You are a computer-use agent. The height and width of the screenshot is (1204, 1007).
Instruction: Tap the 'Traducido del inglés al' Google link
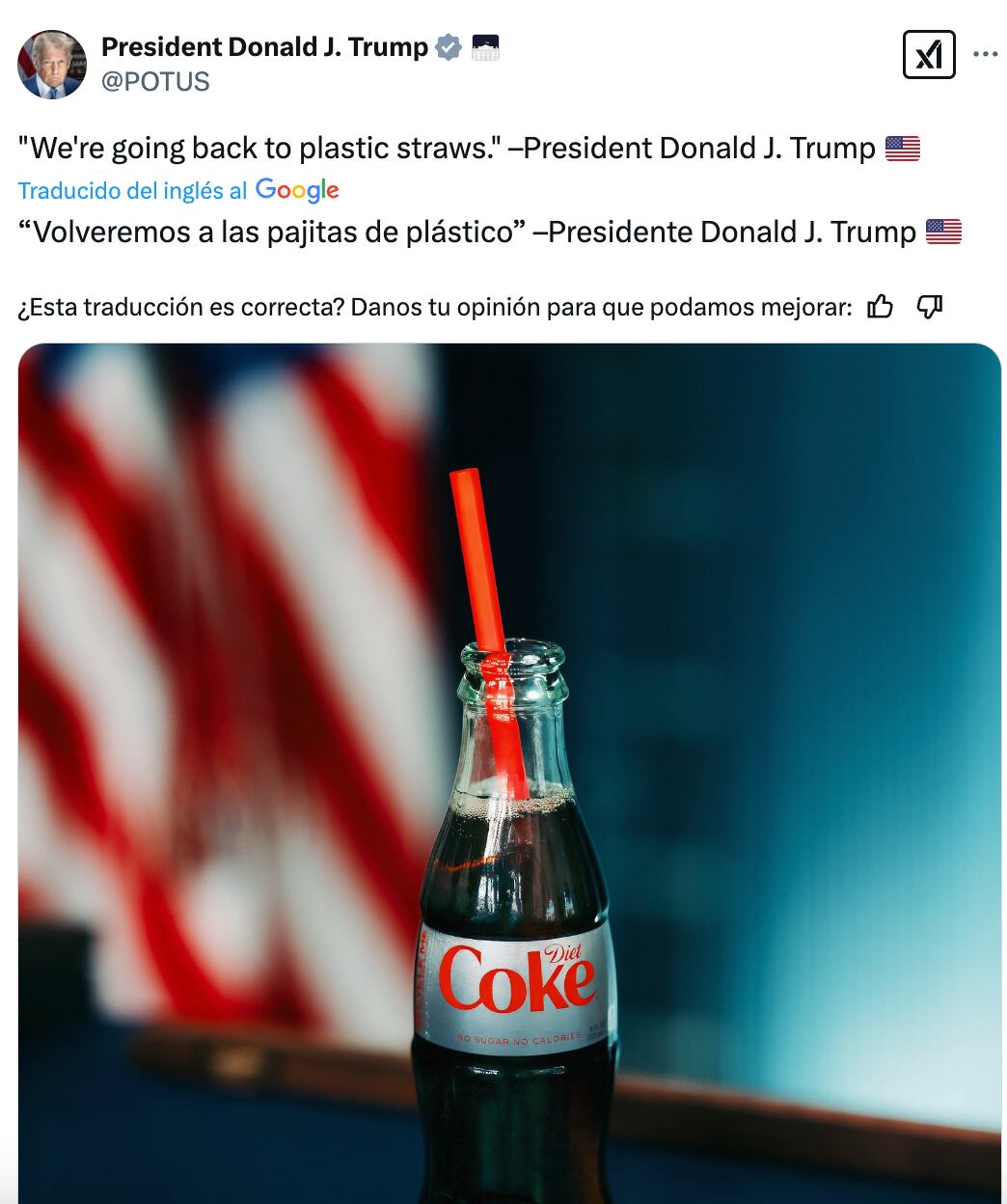coord(178,190)
